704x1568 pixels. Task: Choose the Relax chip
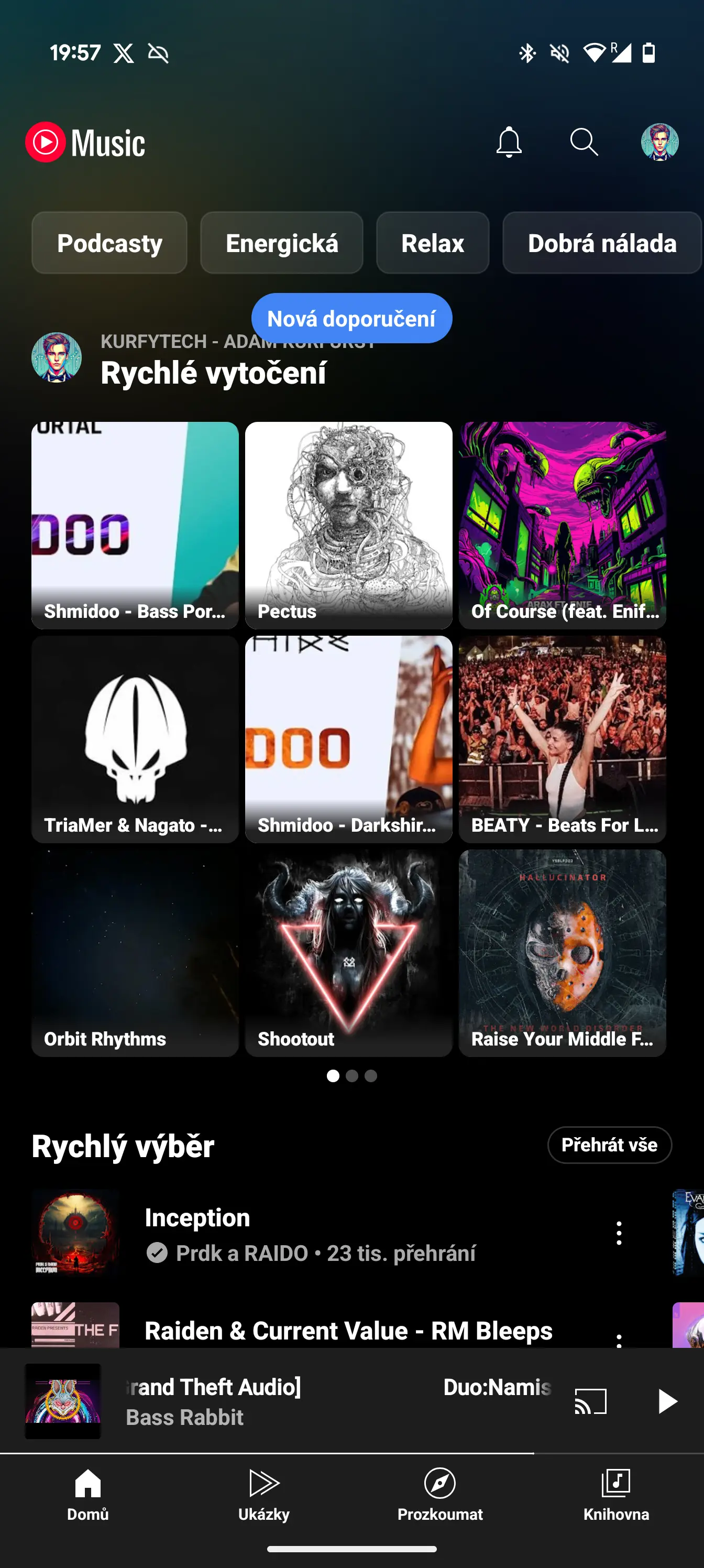point(433,243)
